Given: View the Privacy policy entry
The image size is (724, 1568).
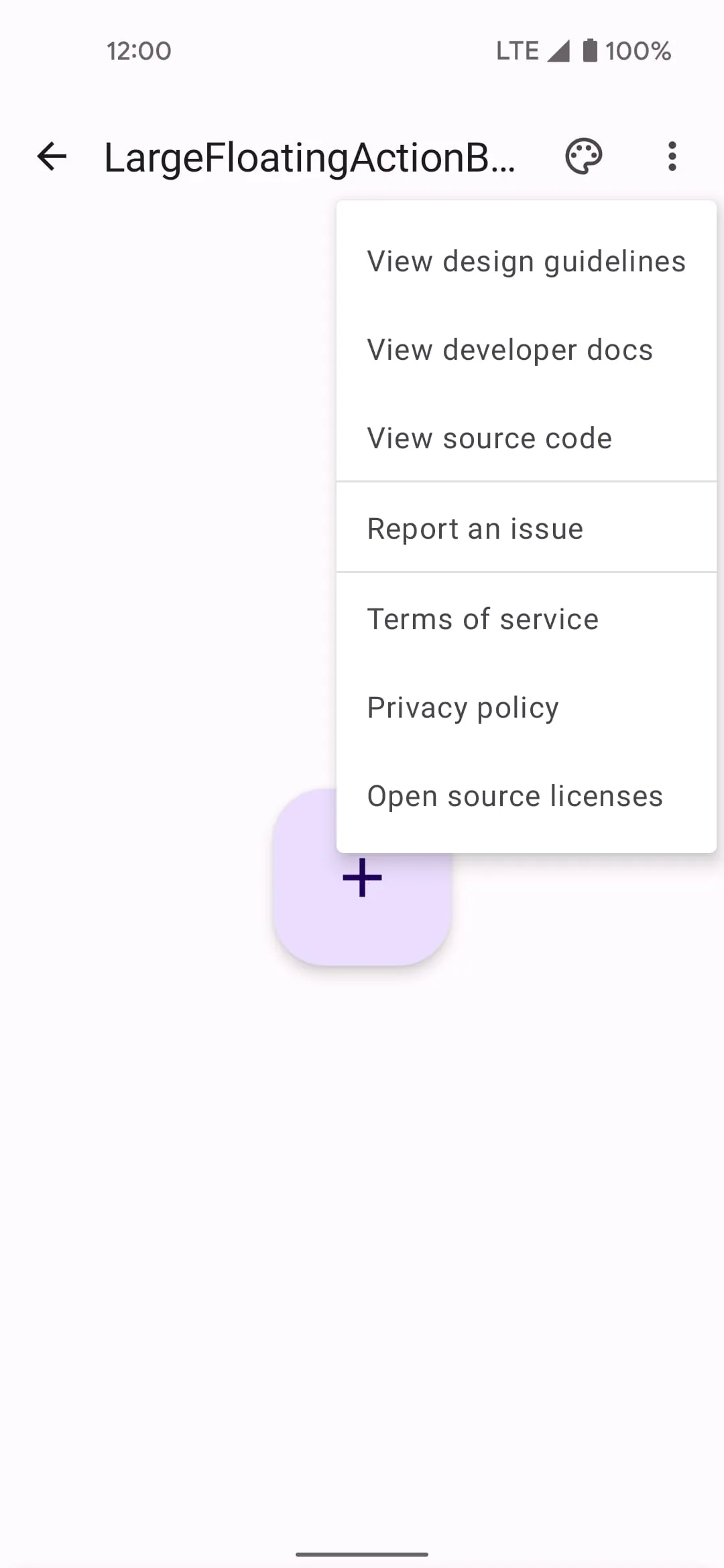Looking at the screenshot, I should [x=462, y=707].
